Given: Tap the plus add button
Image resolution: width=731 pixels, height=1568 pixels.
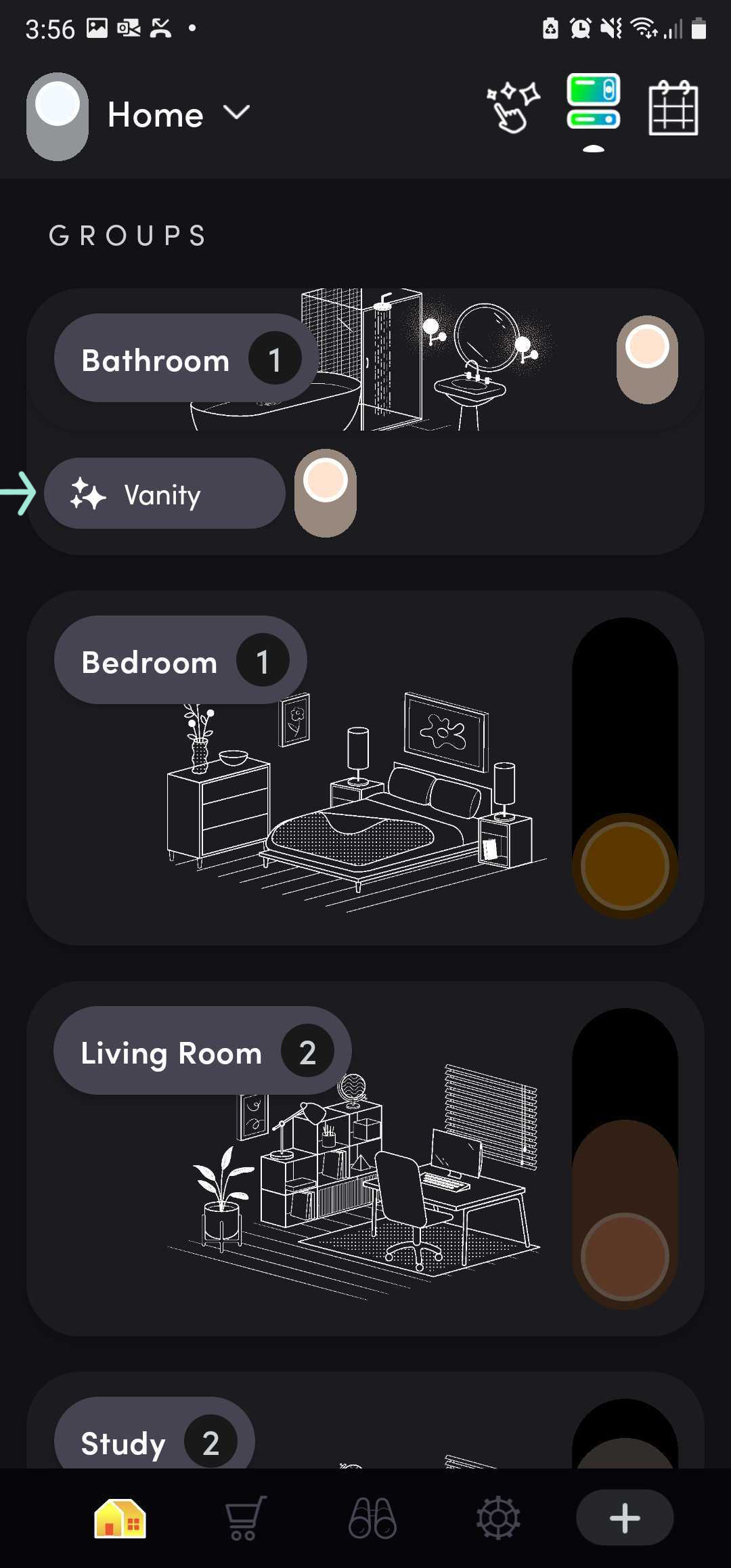Looking at the screenshot, I should coord(624,1518).
